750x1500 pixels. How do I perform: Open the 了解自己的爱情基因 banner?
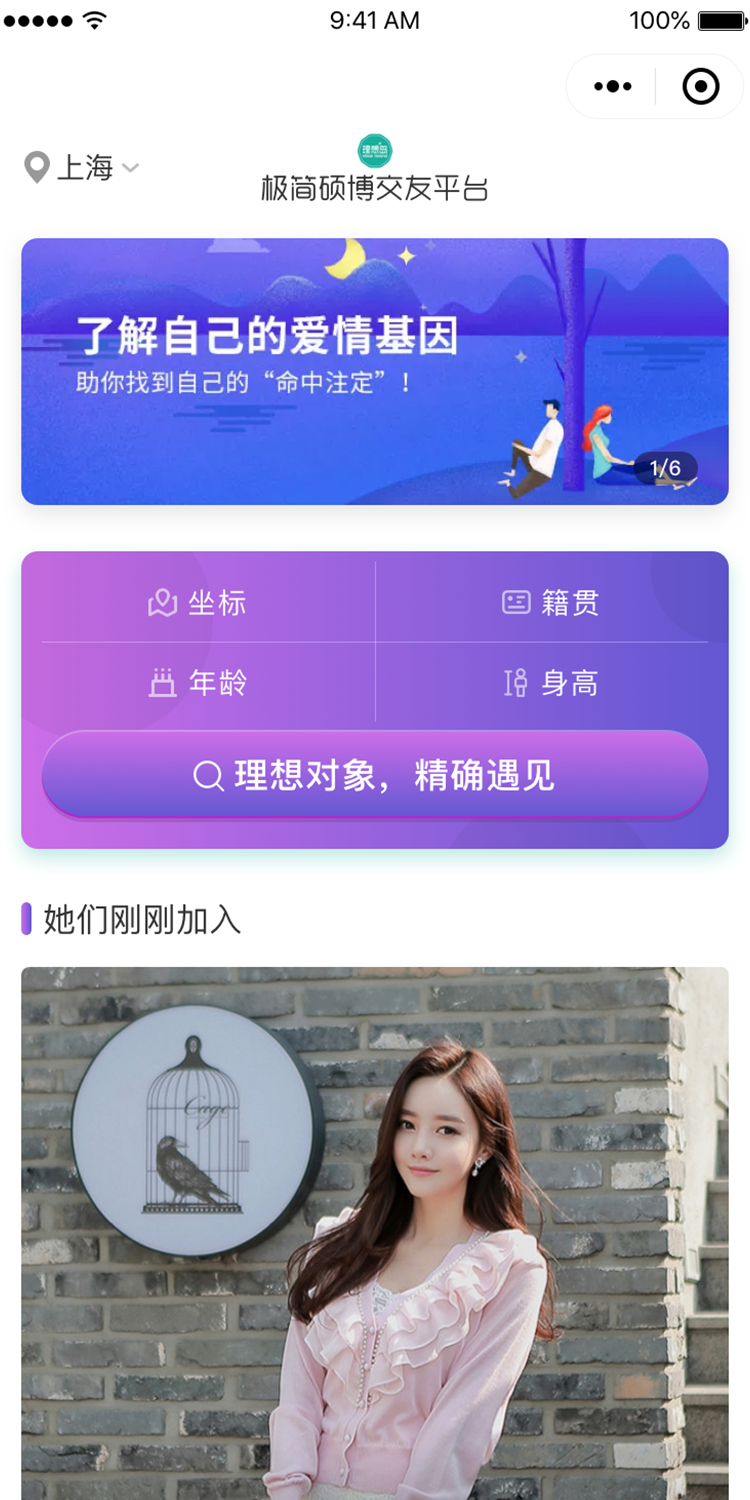click(x=374, y=371)
